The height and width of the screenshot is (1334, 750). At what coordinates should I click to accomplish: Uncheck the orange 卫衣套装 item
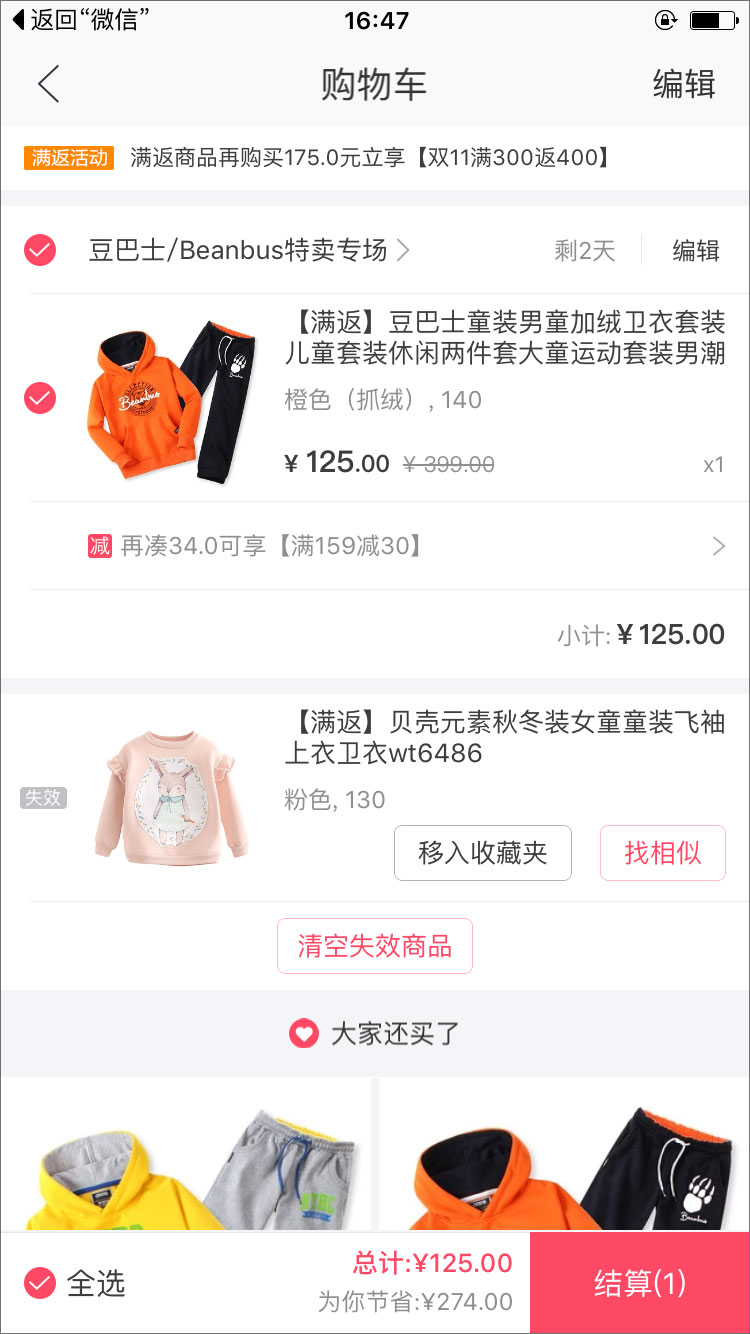(40, 399)
